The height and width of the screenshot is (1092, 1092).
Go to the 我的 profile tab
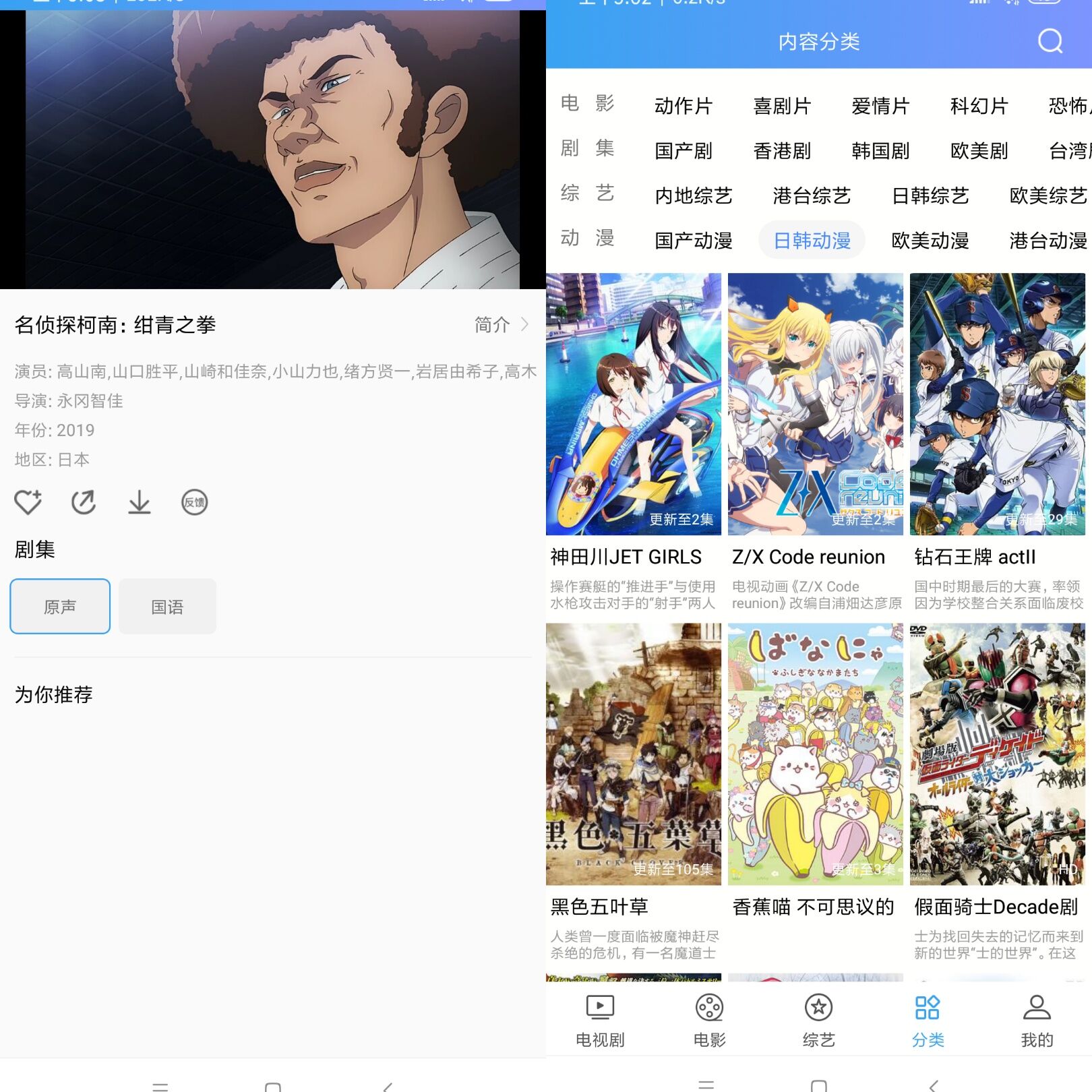coord(1037,1021)
